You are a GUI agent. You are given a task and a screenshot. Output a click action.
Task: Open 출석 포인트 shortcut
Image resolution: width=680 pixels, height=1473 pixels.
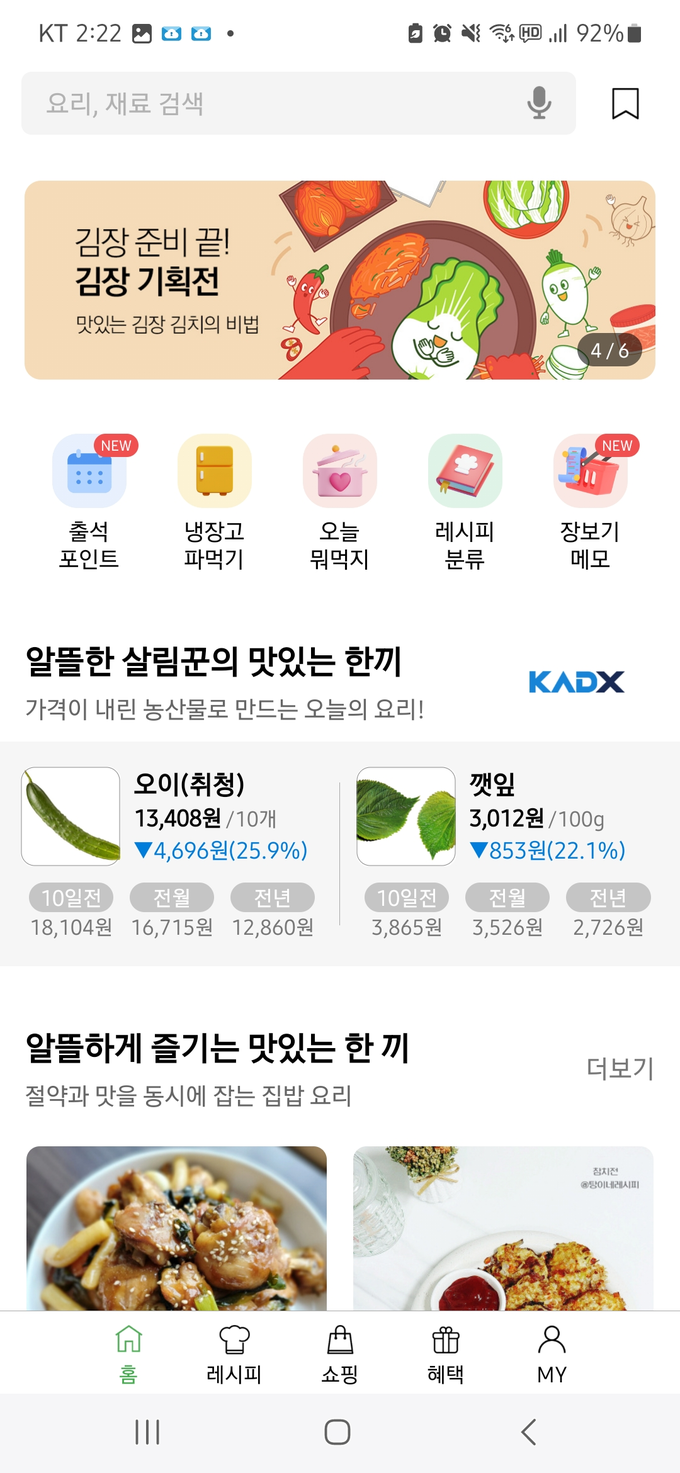[x=89, y=502]
